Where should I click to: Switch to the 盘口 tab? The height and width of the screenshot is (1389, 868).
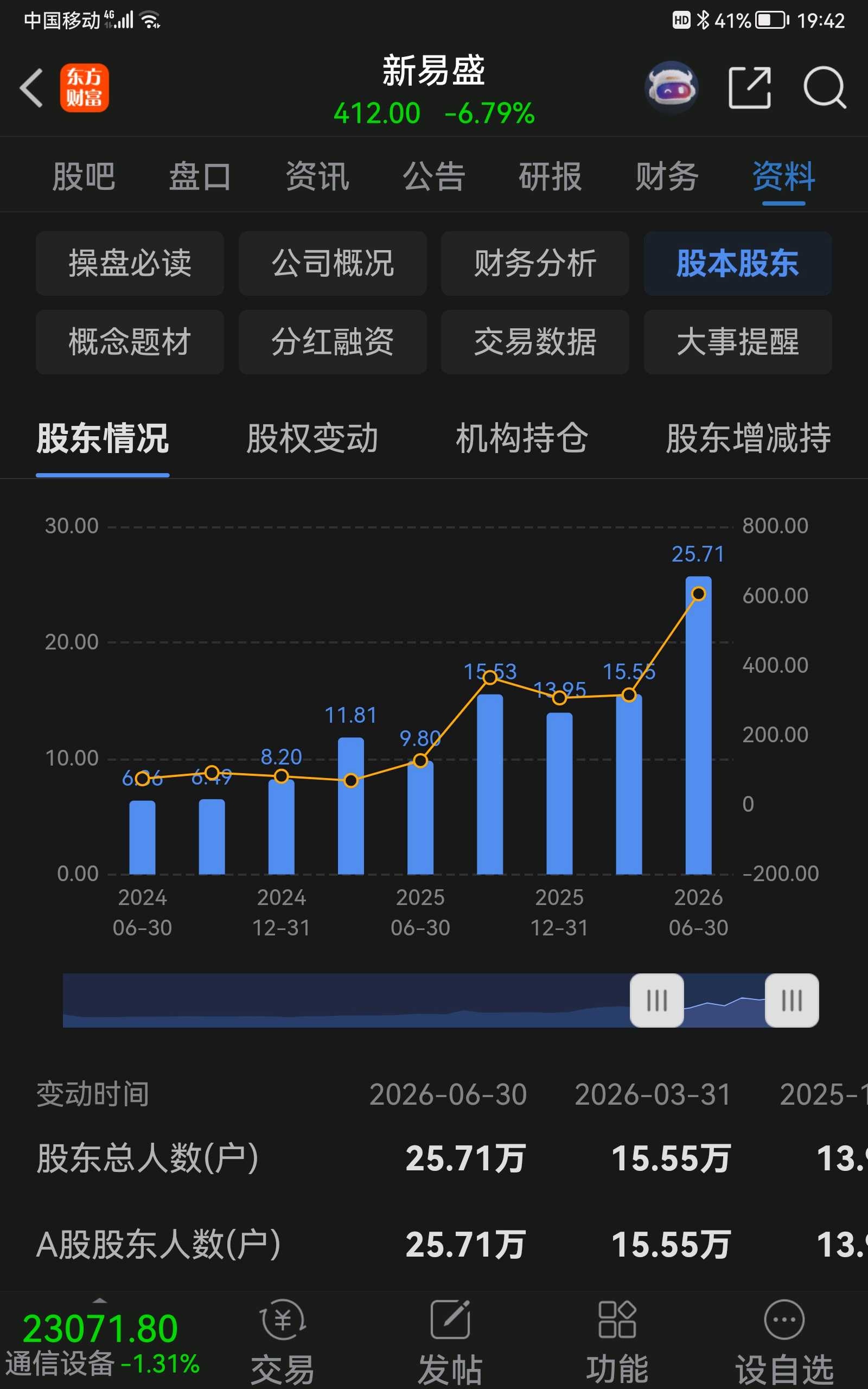tap(200, 176)
